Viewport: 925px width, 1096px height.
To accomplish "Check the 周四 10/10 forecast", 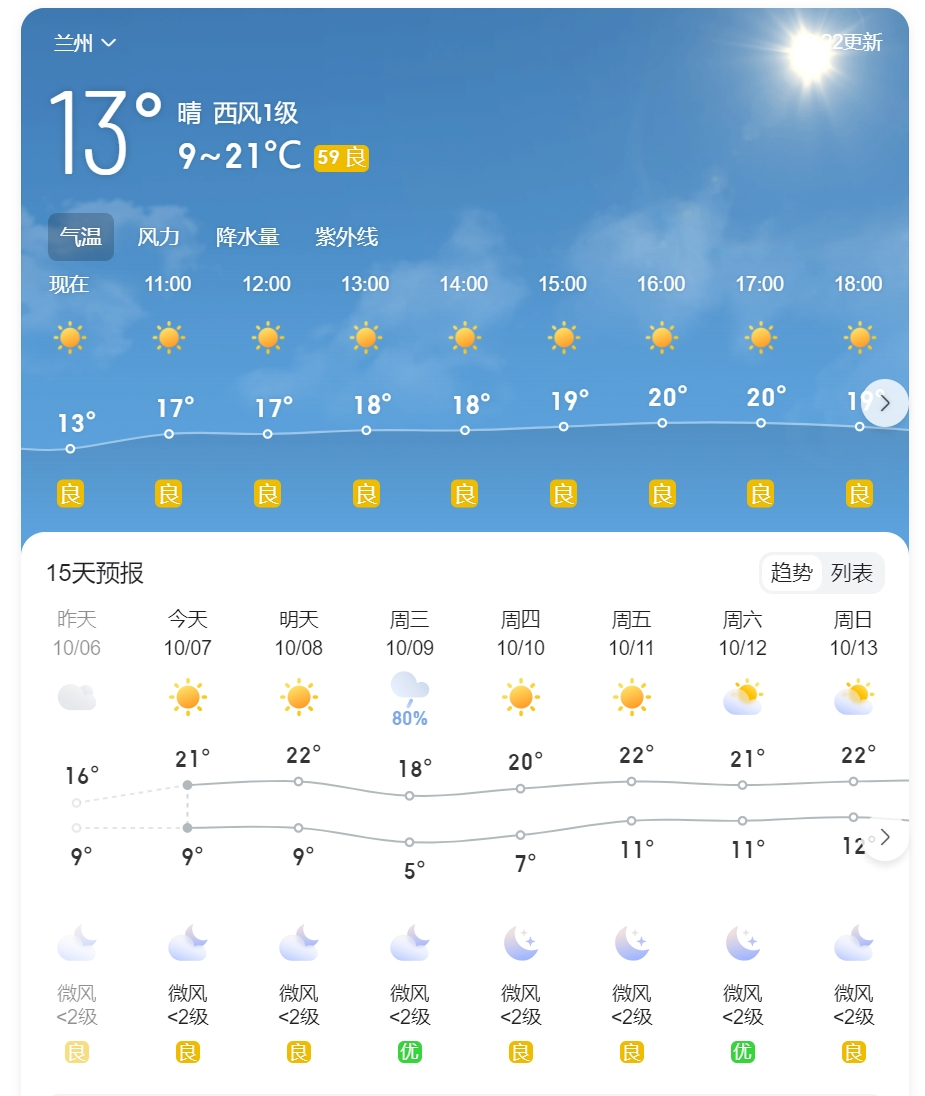I will pyautogui.click(x=521, y=634).
